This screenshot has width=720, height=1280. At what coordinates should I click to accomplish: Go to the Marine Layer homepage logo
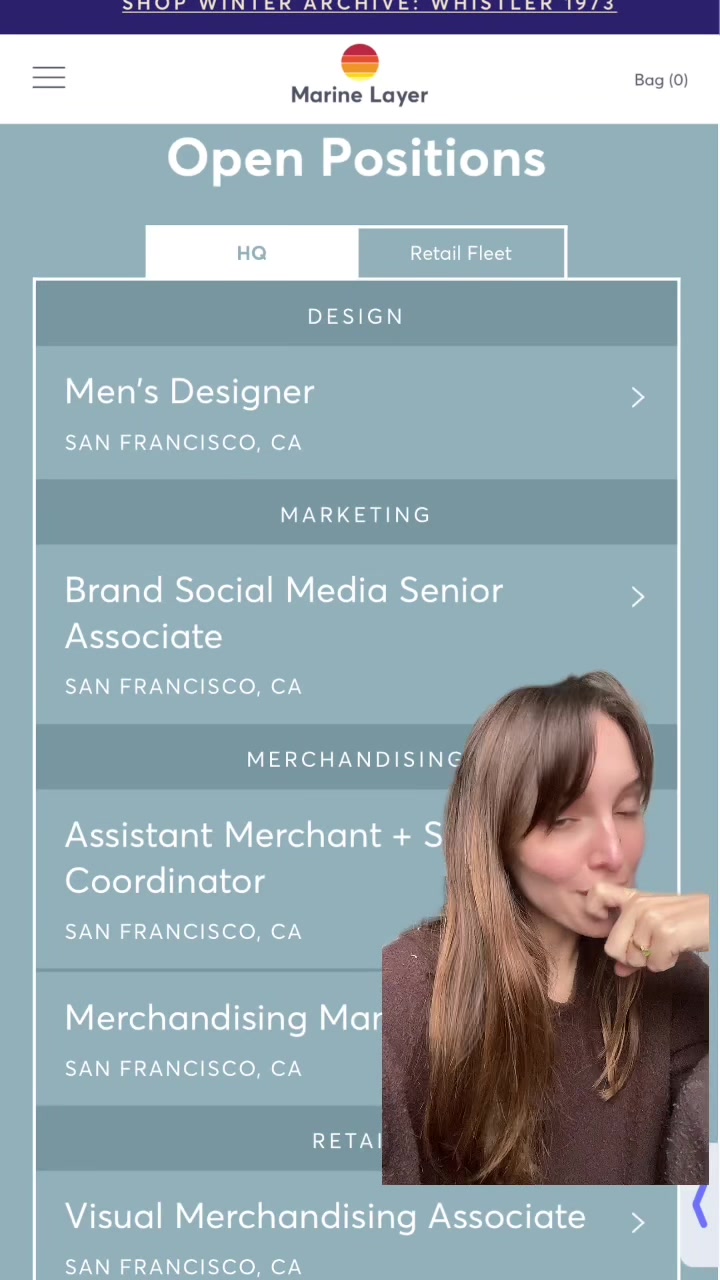point(360,76)
